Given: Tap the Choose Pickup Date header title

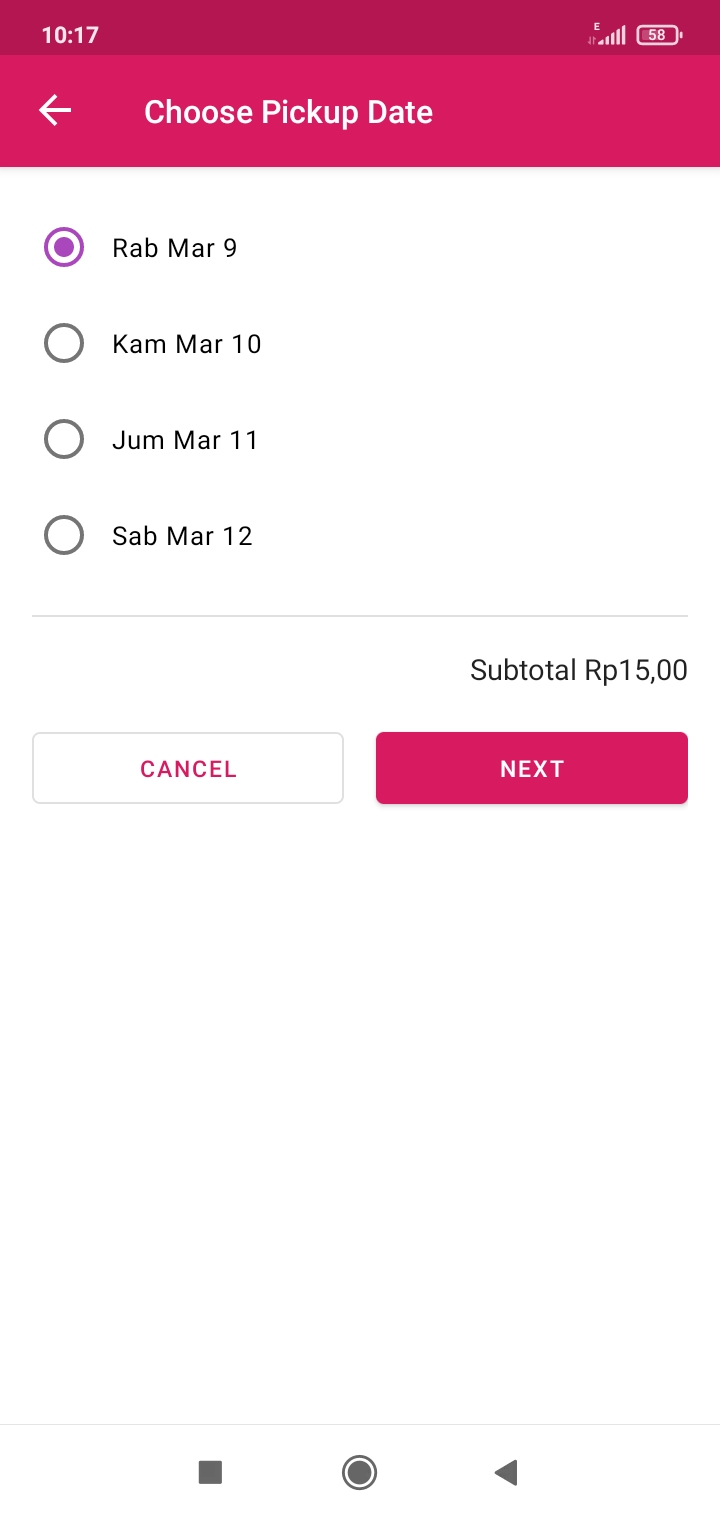Looking at the screenshot, I should pos(288,111).
